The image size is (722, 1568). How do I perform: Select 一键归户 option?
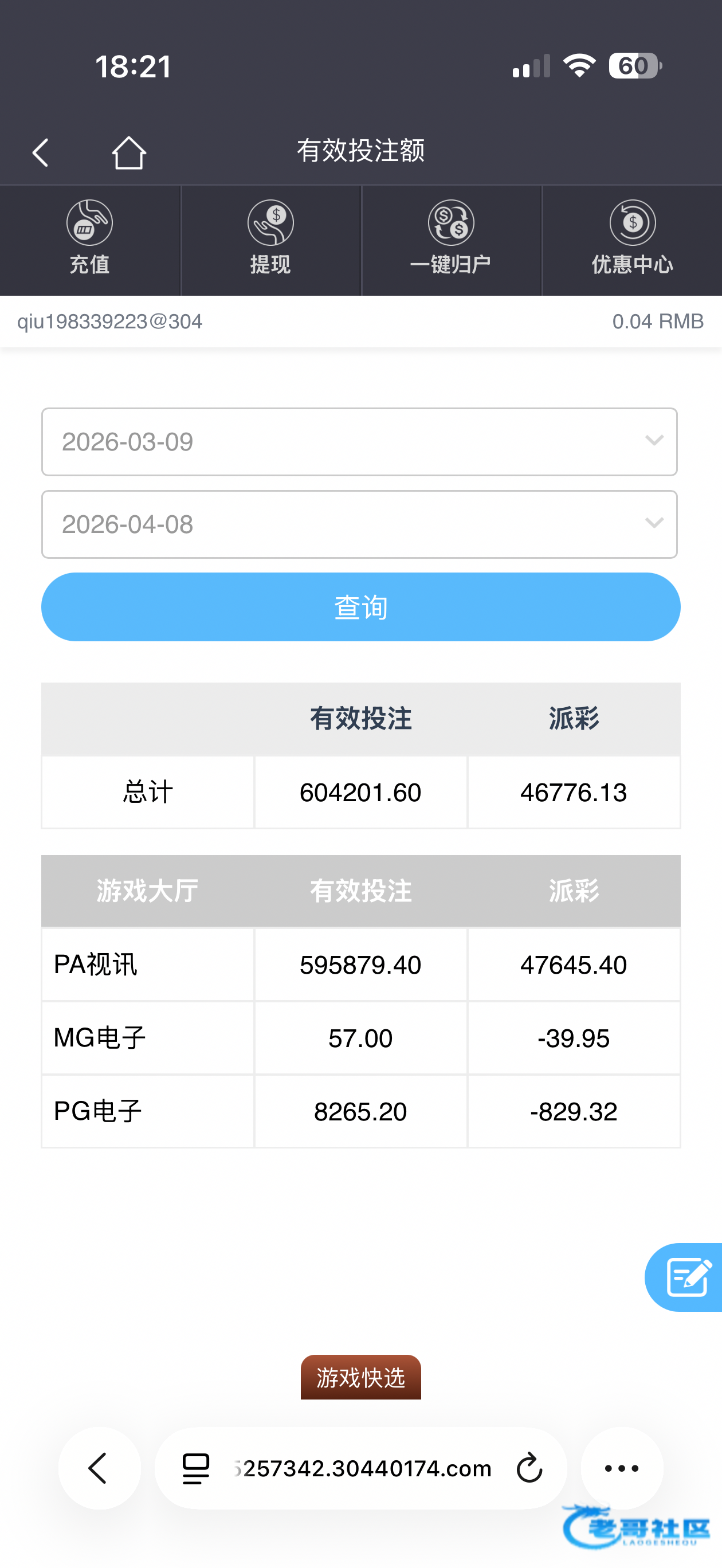(451, 240)
